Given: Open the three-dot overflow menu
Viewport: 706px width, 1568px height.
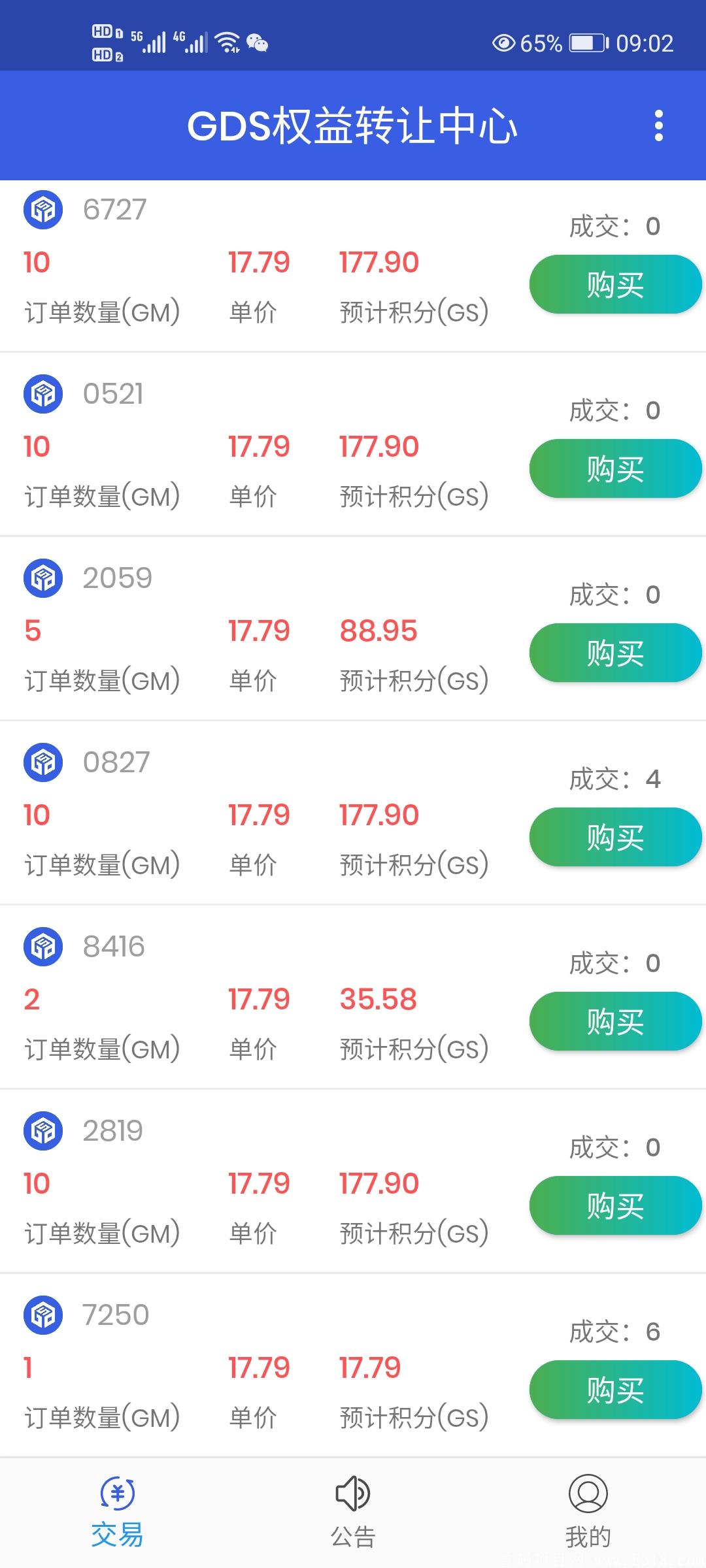Looking at the screenshot, I should (x=660, y=125).
